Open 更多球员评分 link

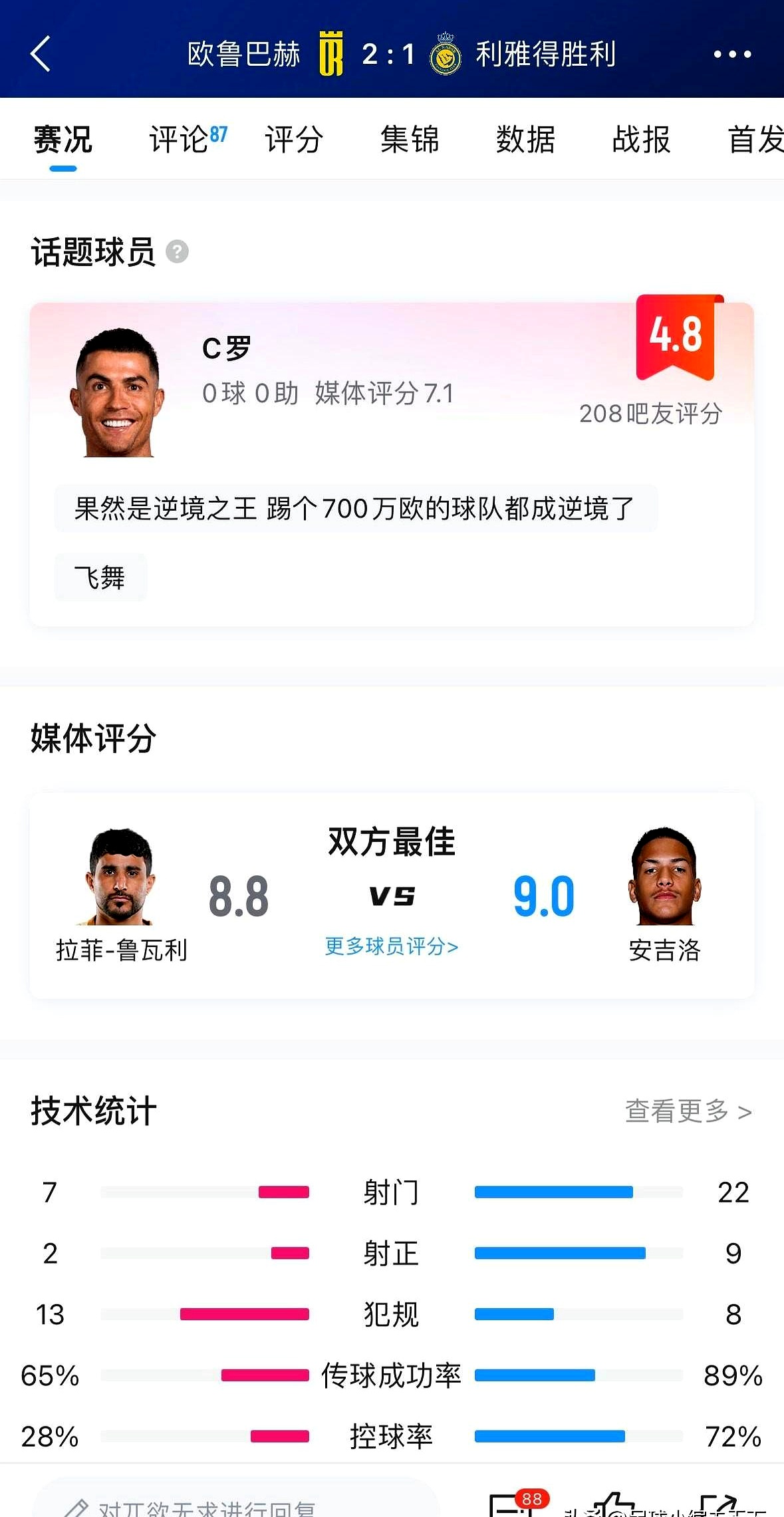pos(391,946)
